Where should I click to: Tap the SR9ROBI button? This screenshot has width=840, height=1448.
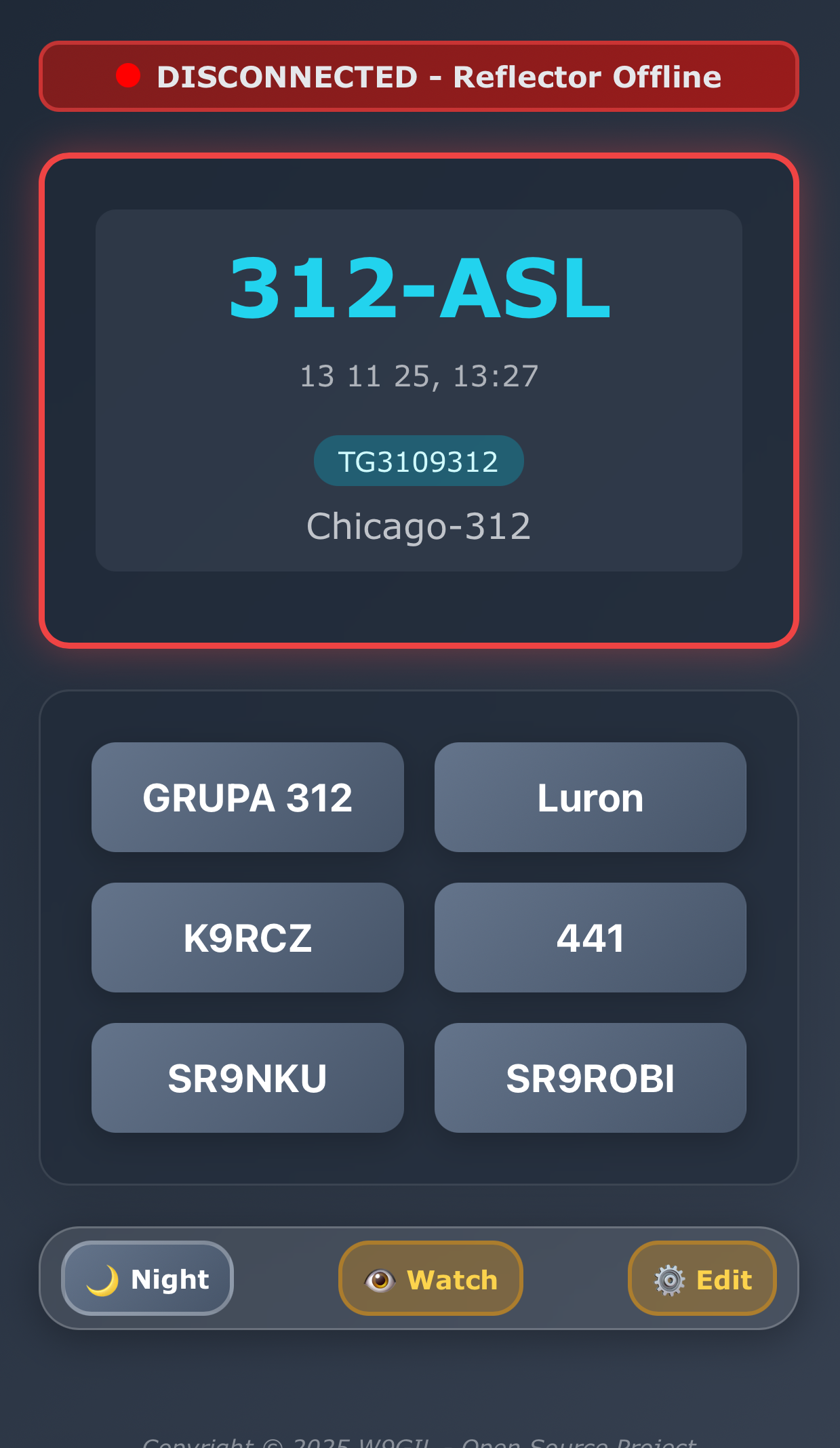point(590,1078)
